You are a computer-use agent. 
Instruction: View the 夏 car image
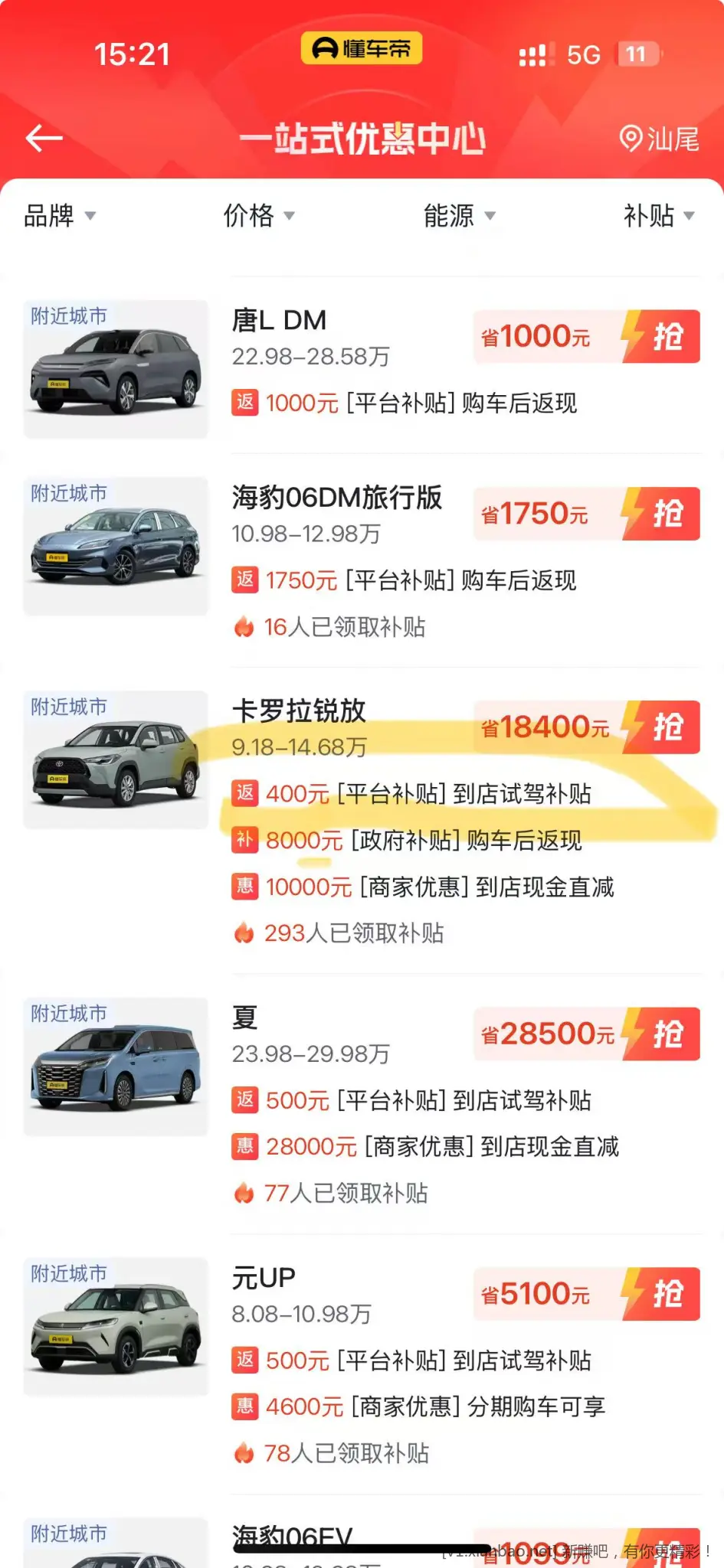click(x=116, y=1067)
